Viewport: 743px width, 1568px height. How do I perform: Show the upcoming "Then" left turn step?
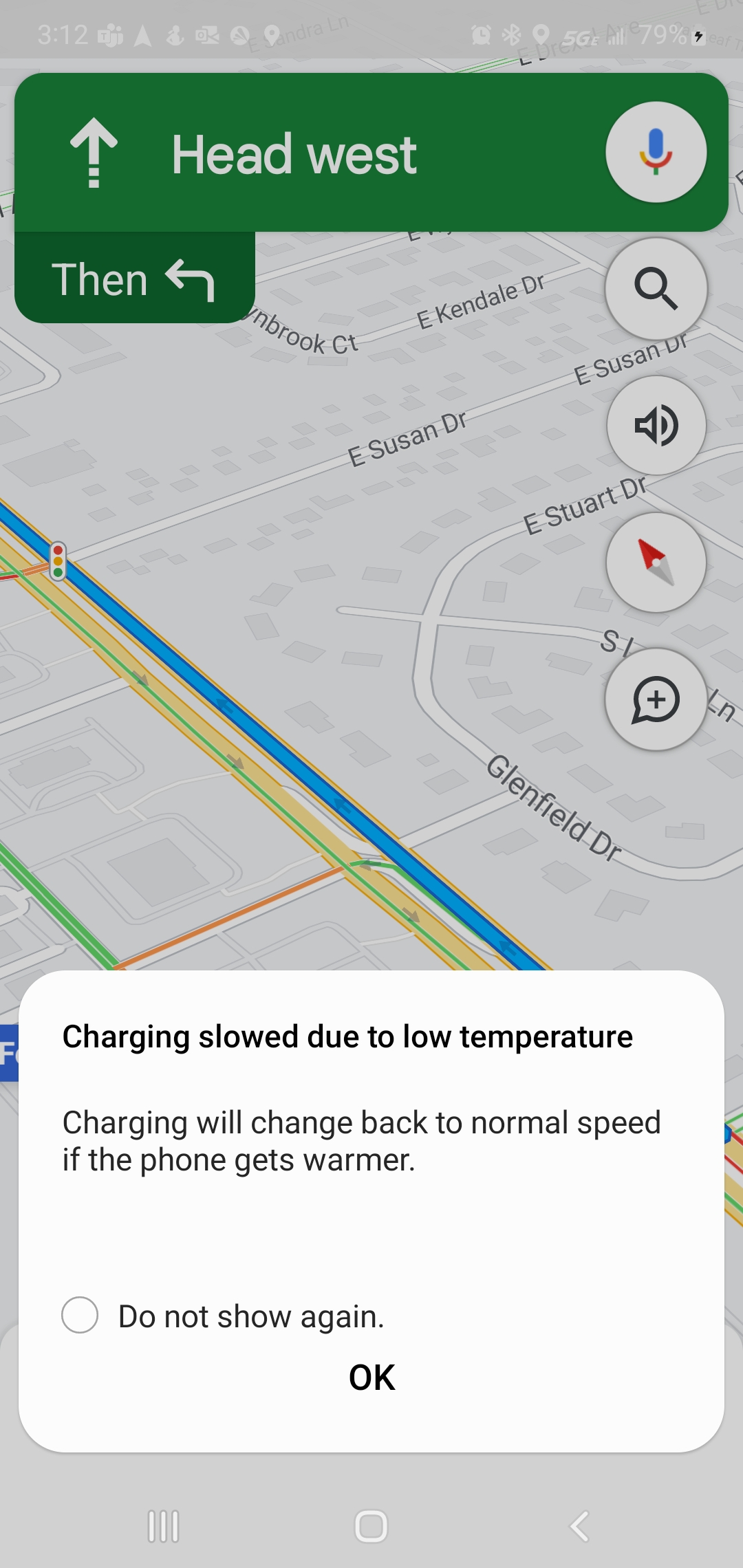pyautogui.click(x=134, y=279)
